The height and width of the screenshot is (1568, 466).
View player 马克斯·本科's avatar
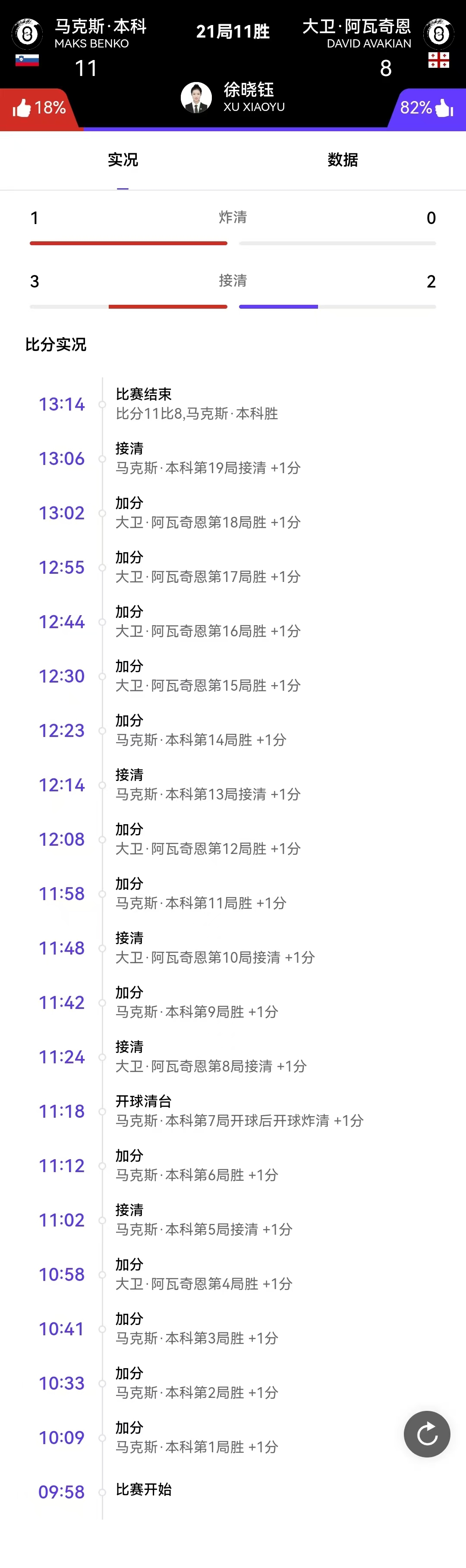27,34
